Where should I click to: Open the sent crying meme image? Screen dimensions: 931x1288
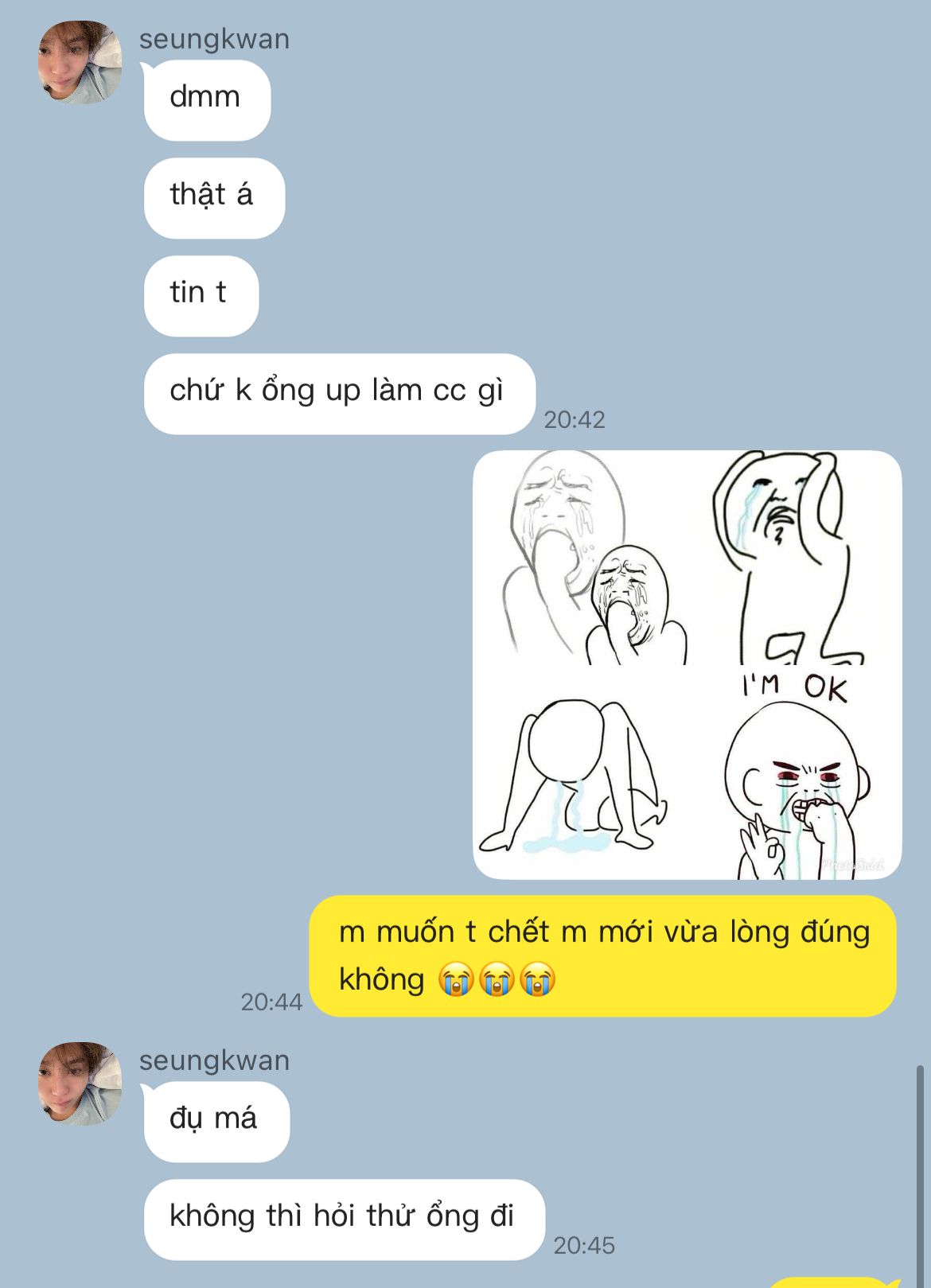point(687,665)
